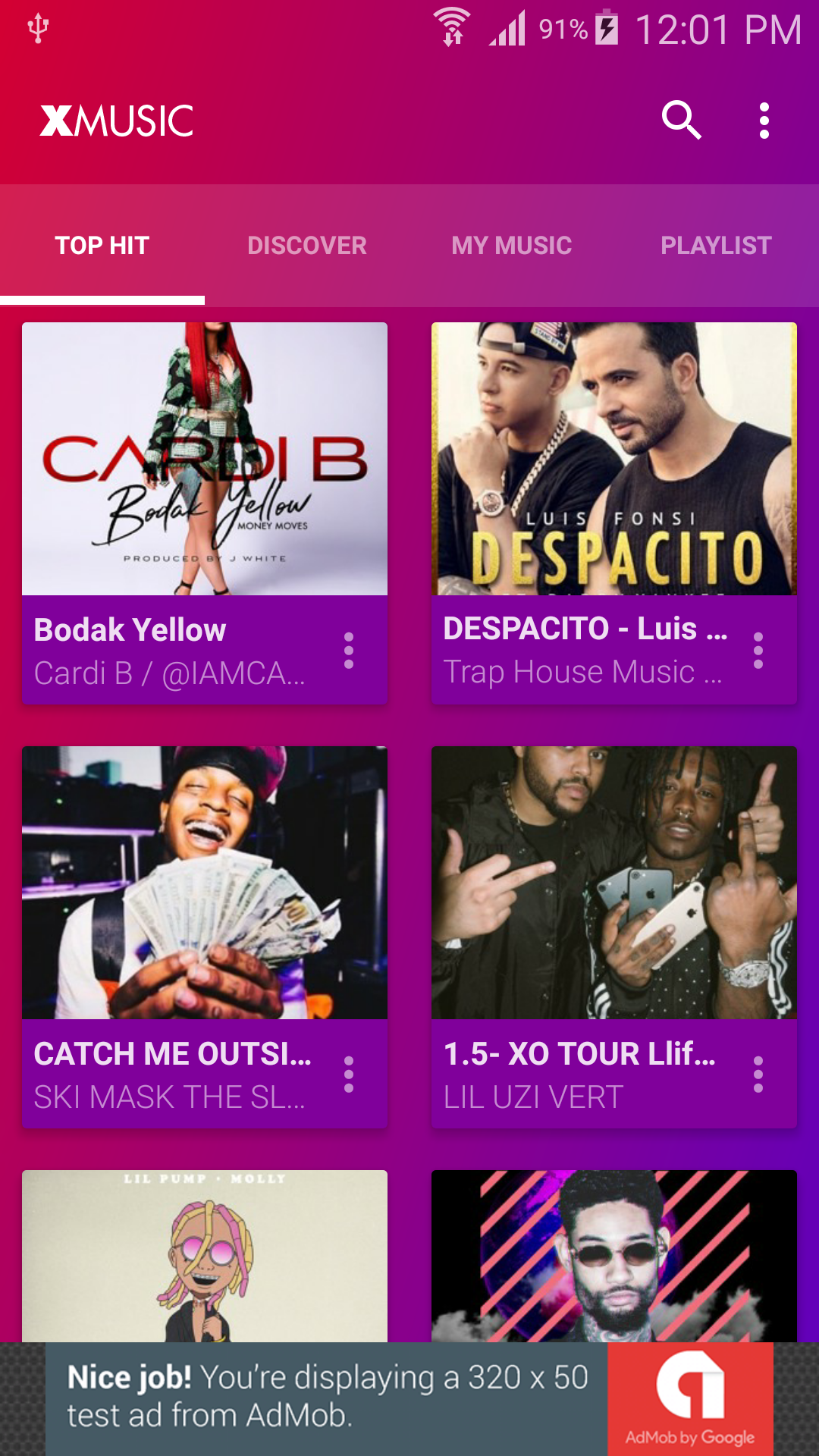Open the Lil Pump Molly album card
The height and width of the screenshot is (1456, 819).
[x=205, y=1256]
